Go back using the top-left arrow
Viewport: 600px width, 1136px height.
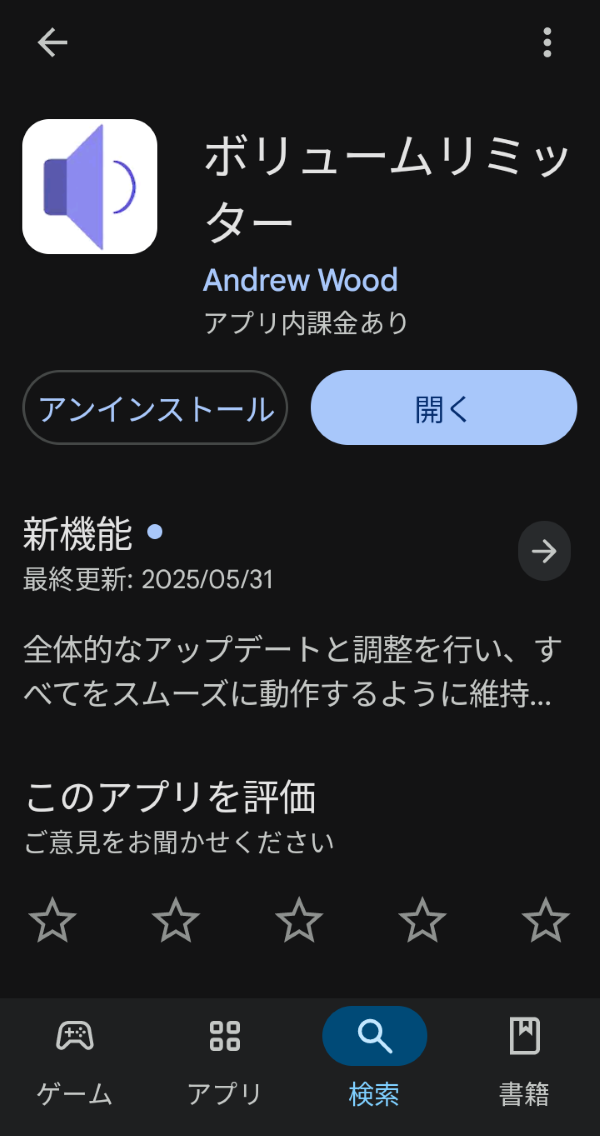pos(52,43)
